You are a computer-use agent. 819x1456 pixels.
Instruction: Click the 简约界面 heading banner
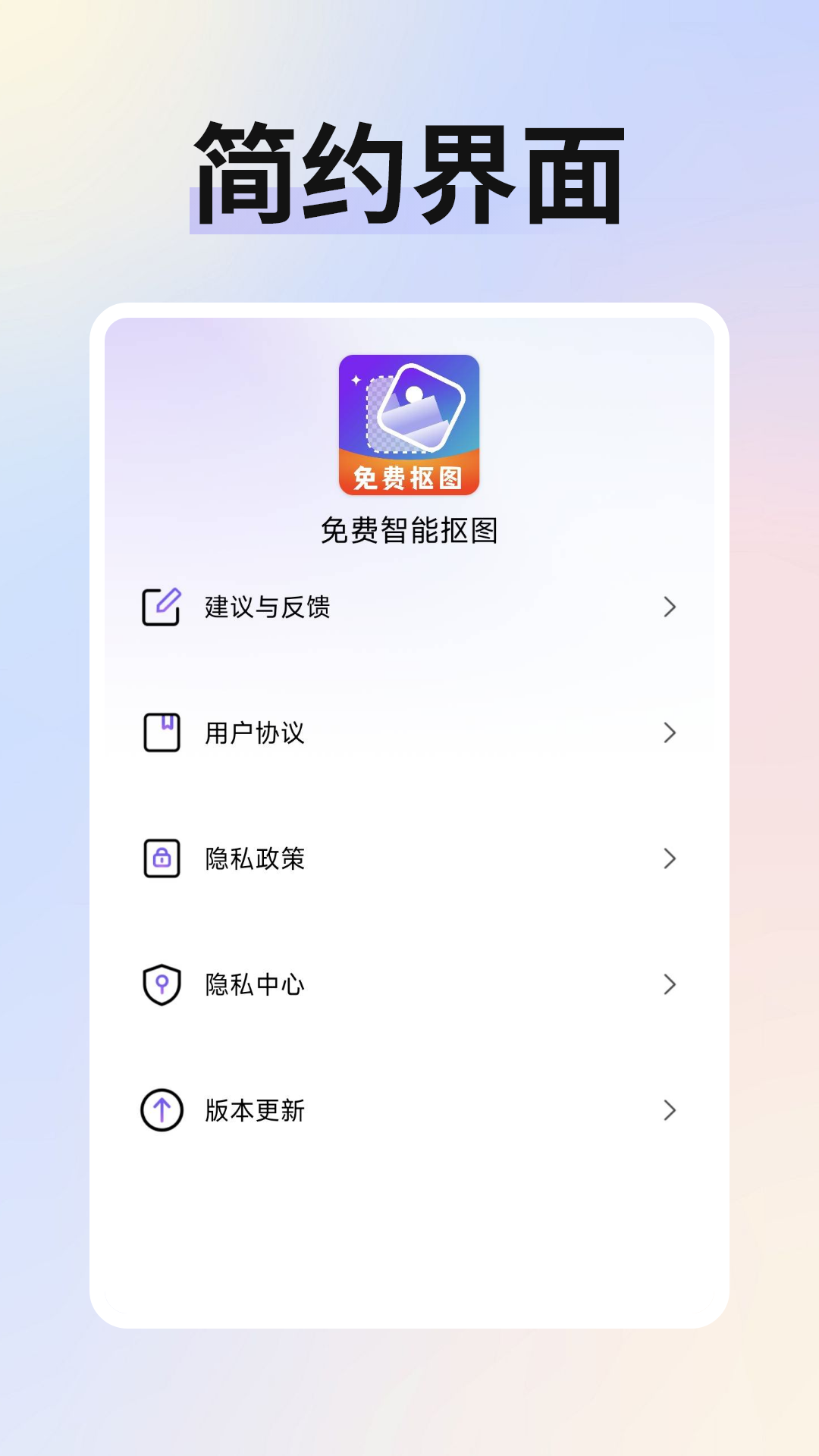(x=409, y=171)
